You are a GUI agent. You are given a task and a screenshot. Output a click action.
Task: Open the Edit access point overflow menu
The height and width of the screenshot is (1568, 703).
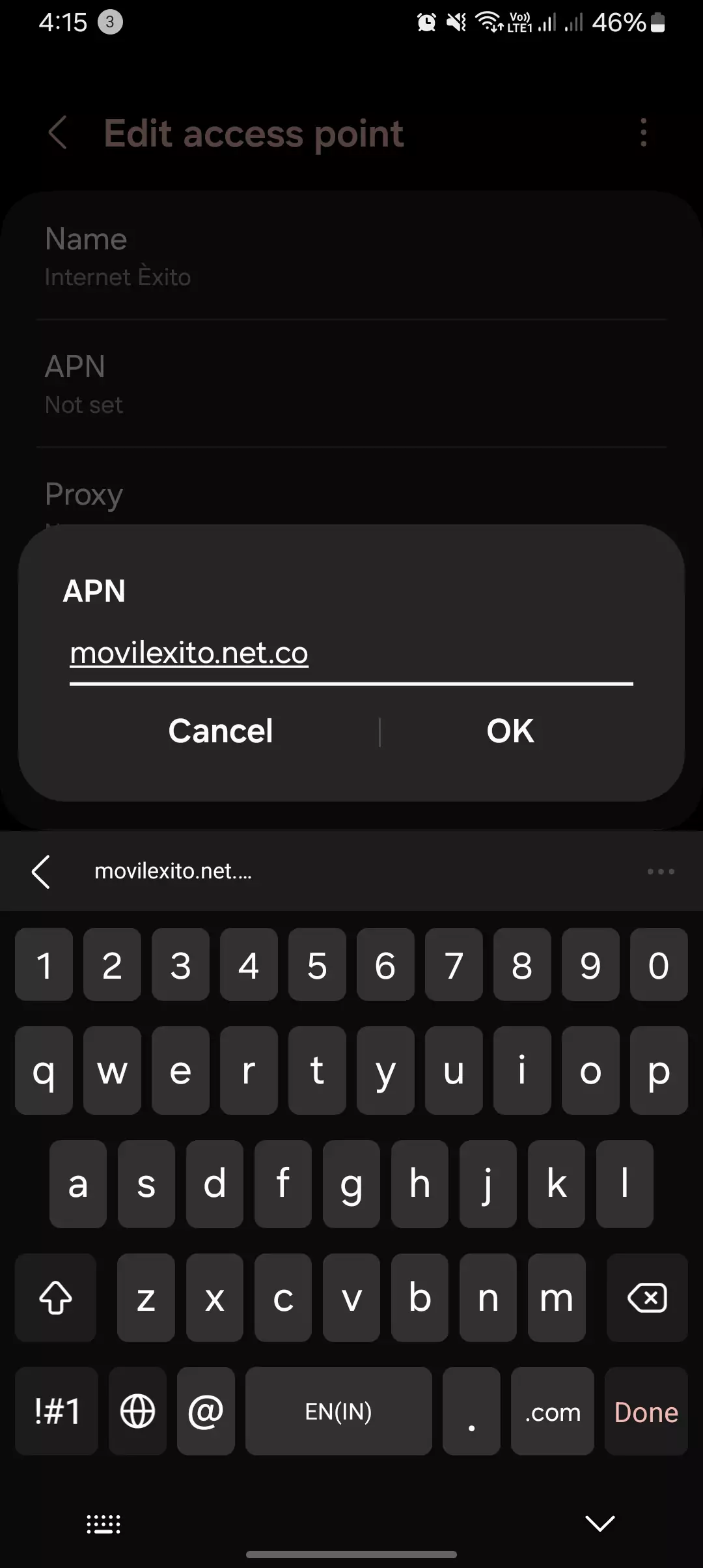[643, 133]
